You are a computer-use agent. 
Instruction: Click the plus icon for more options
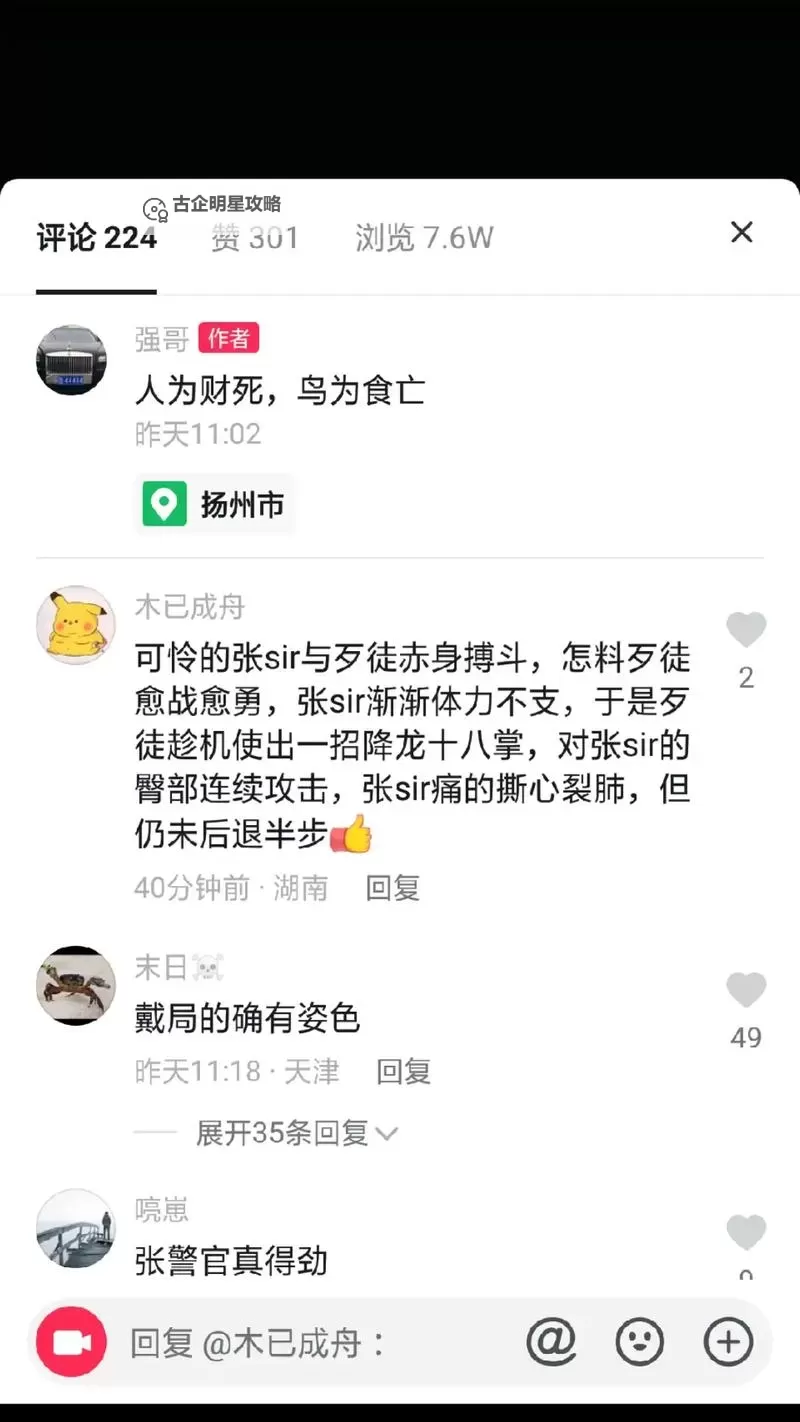tap(729, 1343)
